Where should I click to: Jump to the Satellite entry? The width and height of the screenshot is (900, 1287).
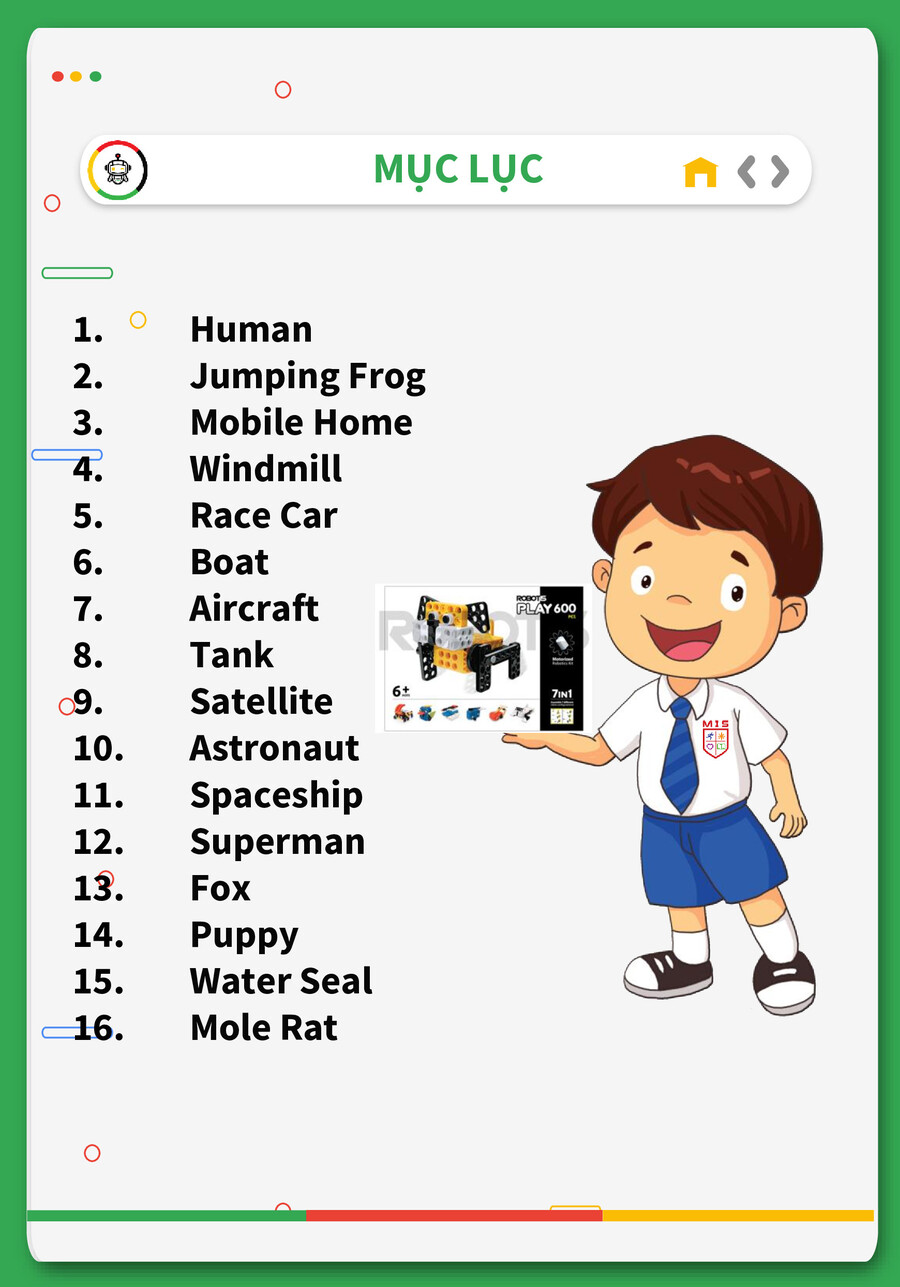(261, 701)
